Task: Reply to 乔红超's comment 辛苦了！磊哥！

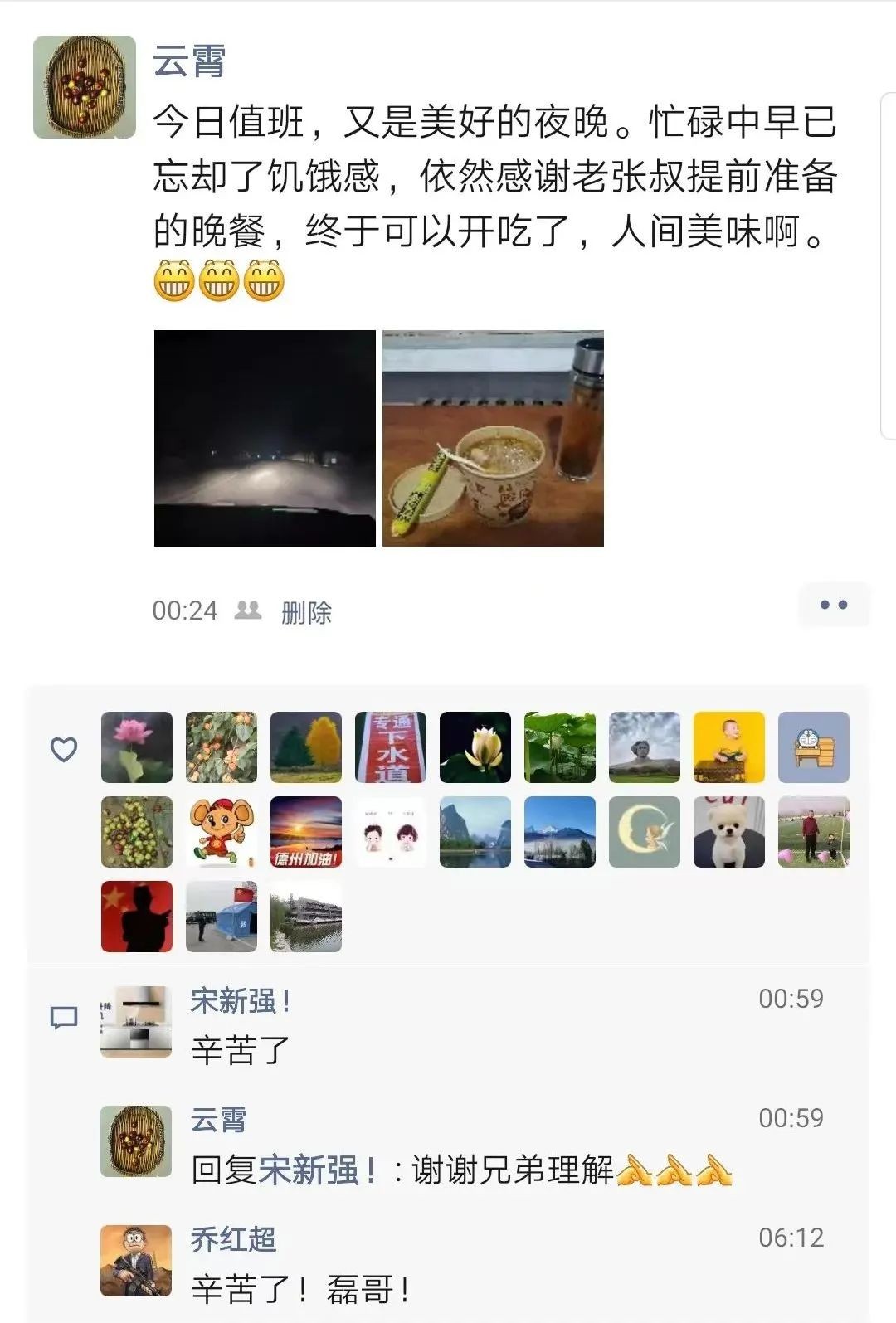Action: coord(300,1289)
